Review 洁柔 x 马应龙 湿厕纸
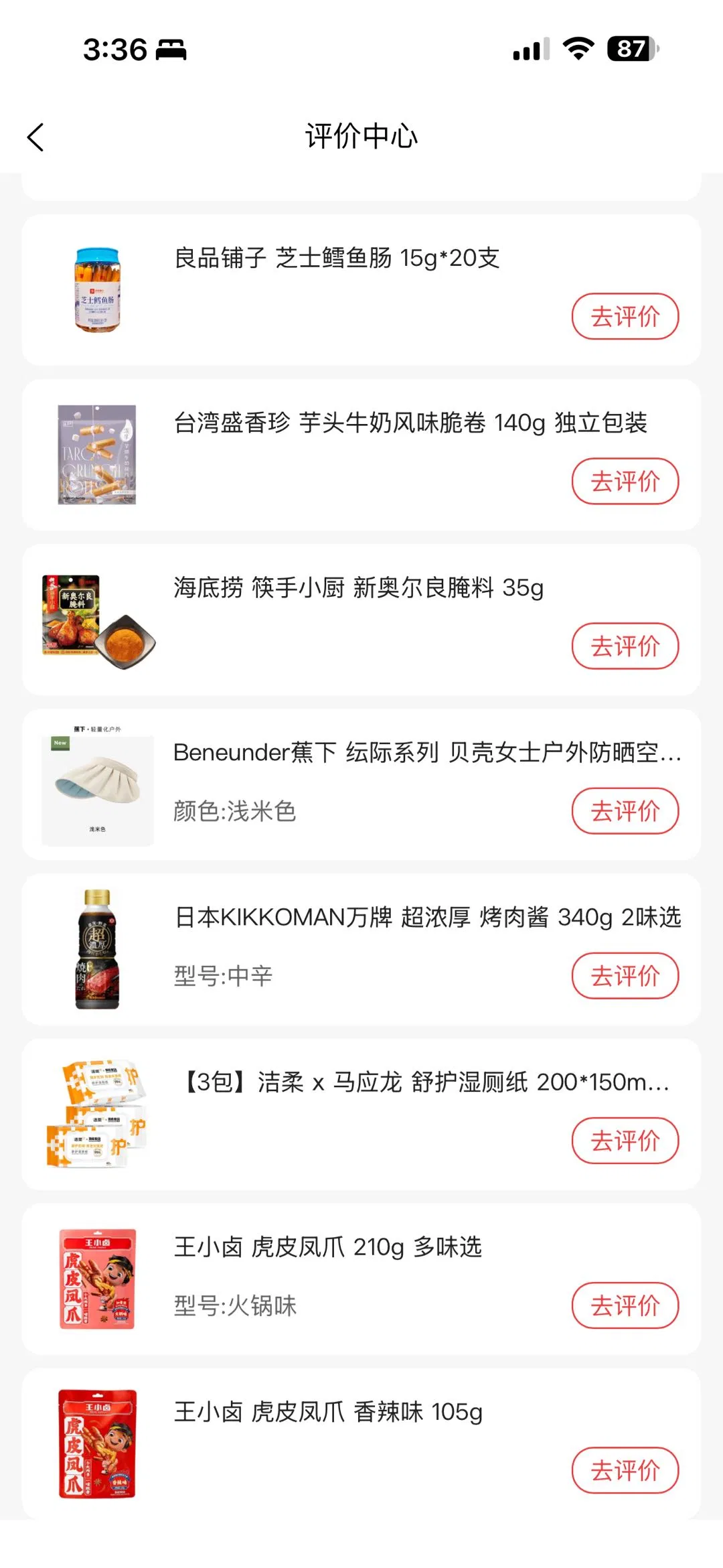 coord(625,1141)
